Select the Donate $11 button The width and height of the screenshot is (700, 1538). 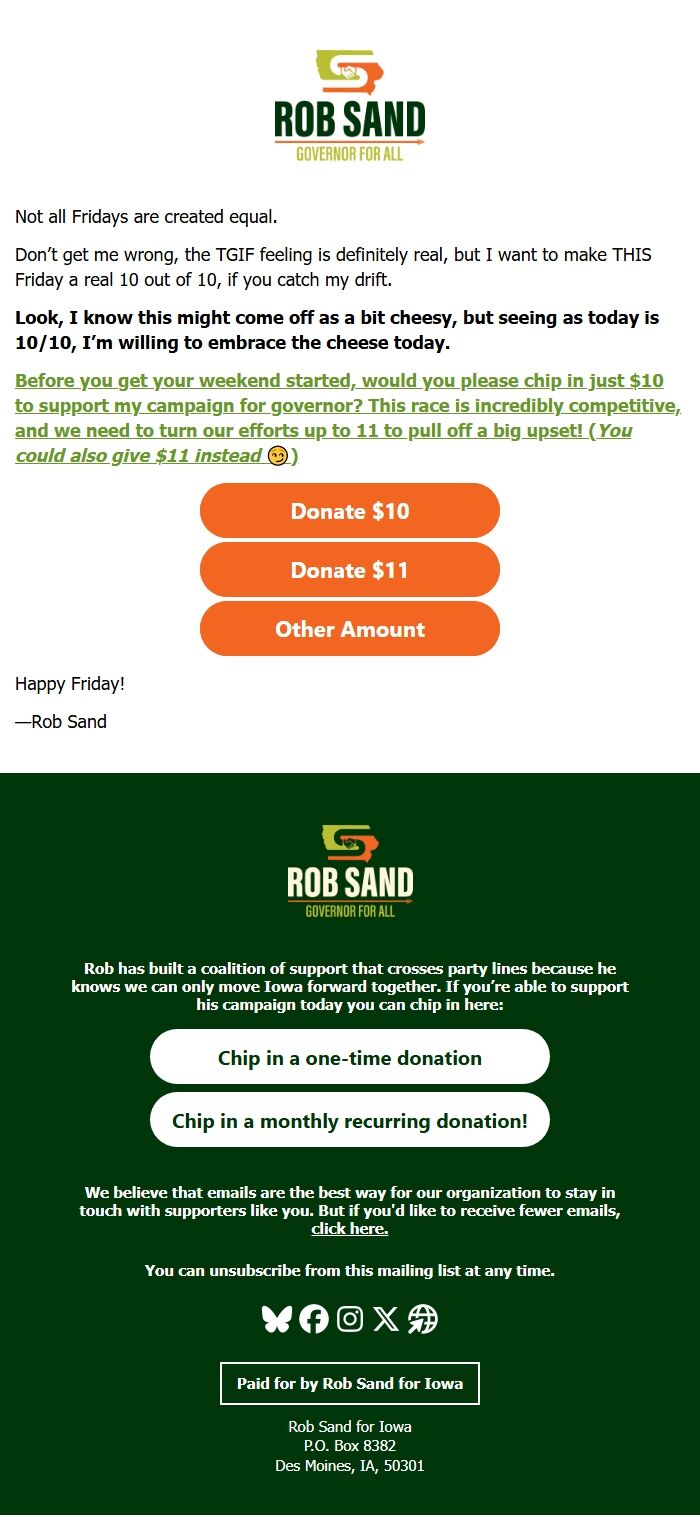349,570
